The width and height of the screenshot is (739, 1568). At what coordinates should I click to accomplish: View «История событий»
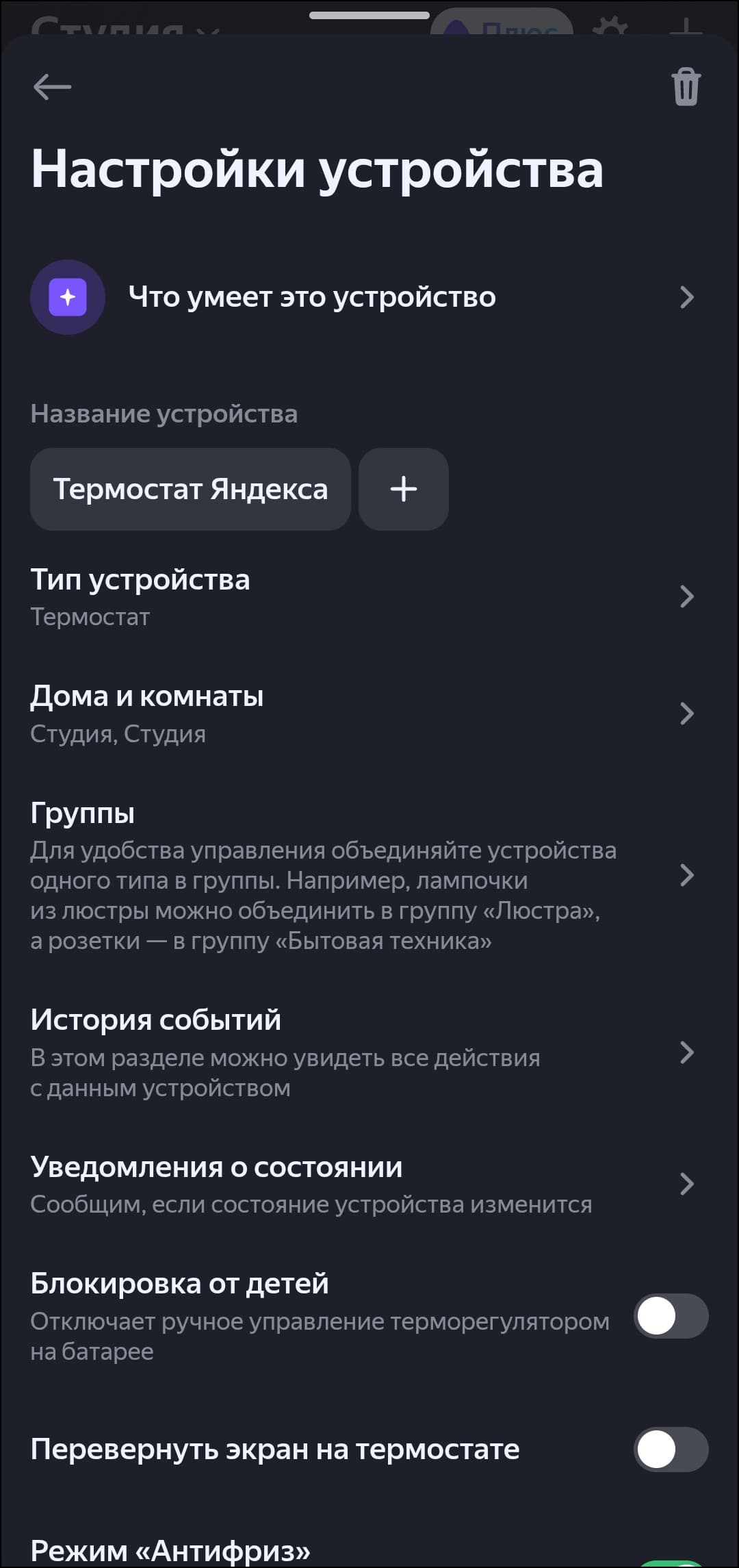363,1052
